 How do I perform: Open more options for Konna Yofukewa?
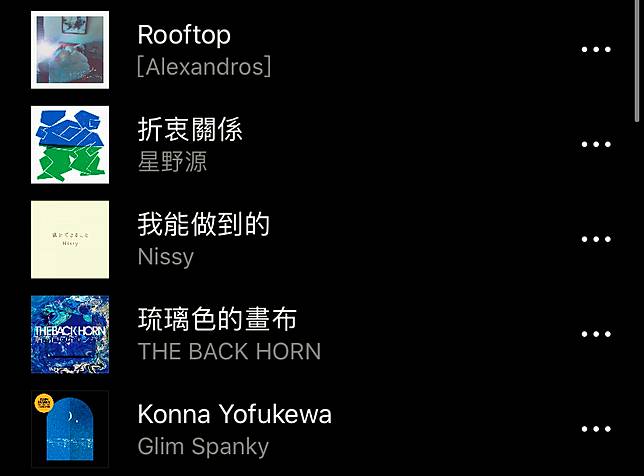tap(596, 429)
